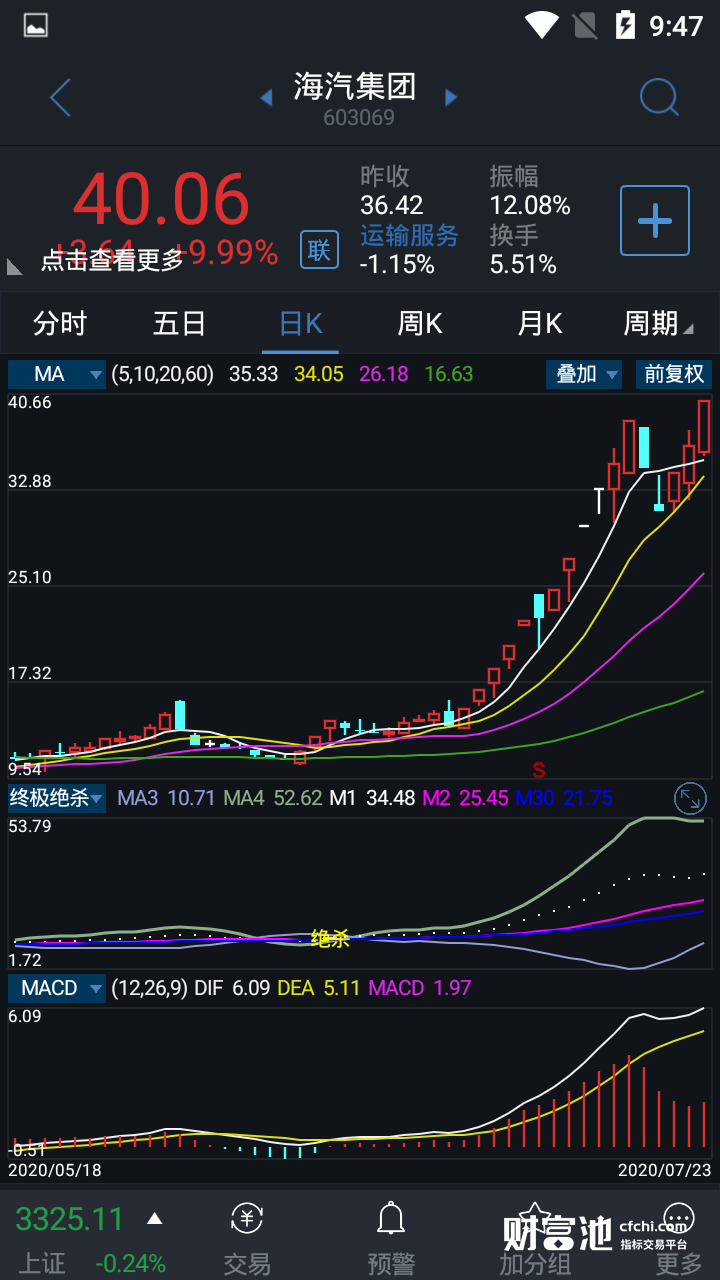Viewport: 720px width, 1280px height.
Task: Tap the 联 linked-stocks badge
Action: [319, 249]
